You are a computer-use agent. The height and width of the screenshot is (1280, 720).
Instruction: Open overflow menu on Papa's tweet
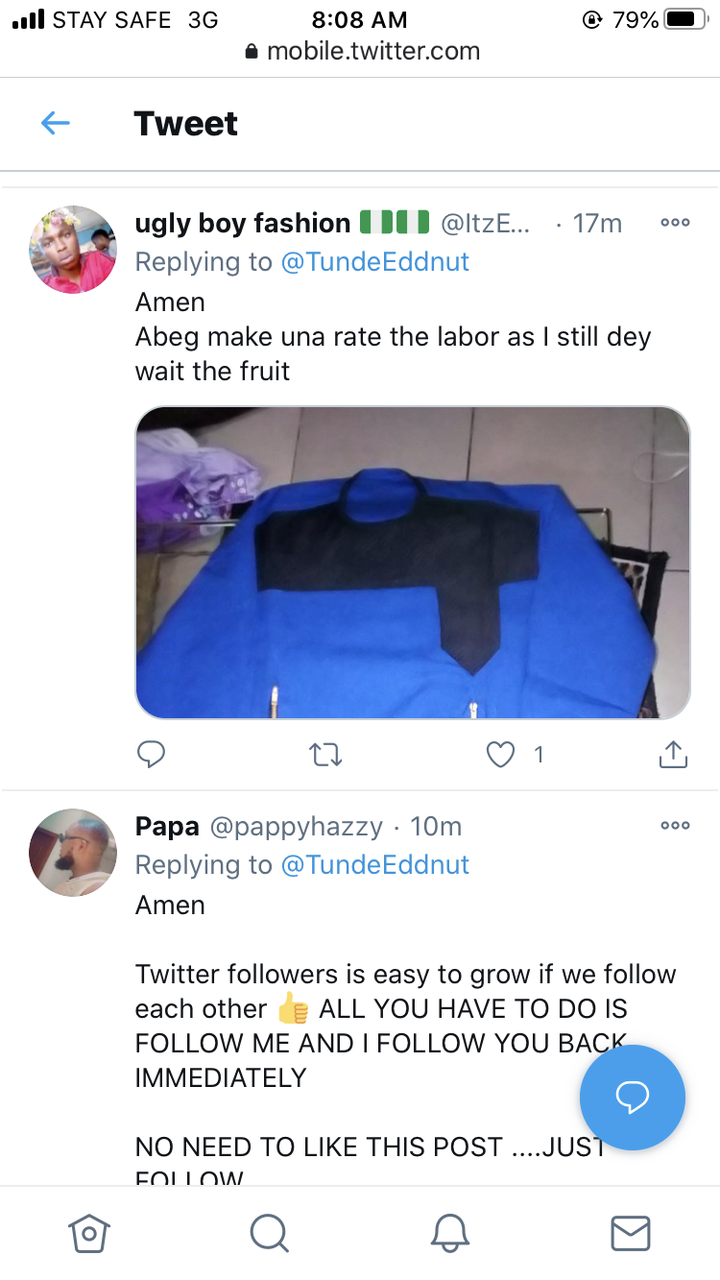[x=675, y=826]
